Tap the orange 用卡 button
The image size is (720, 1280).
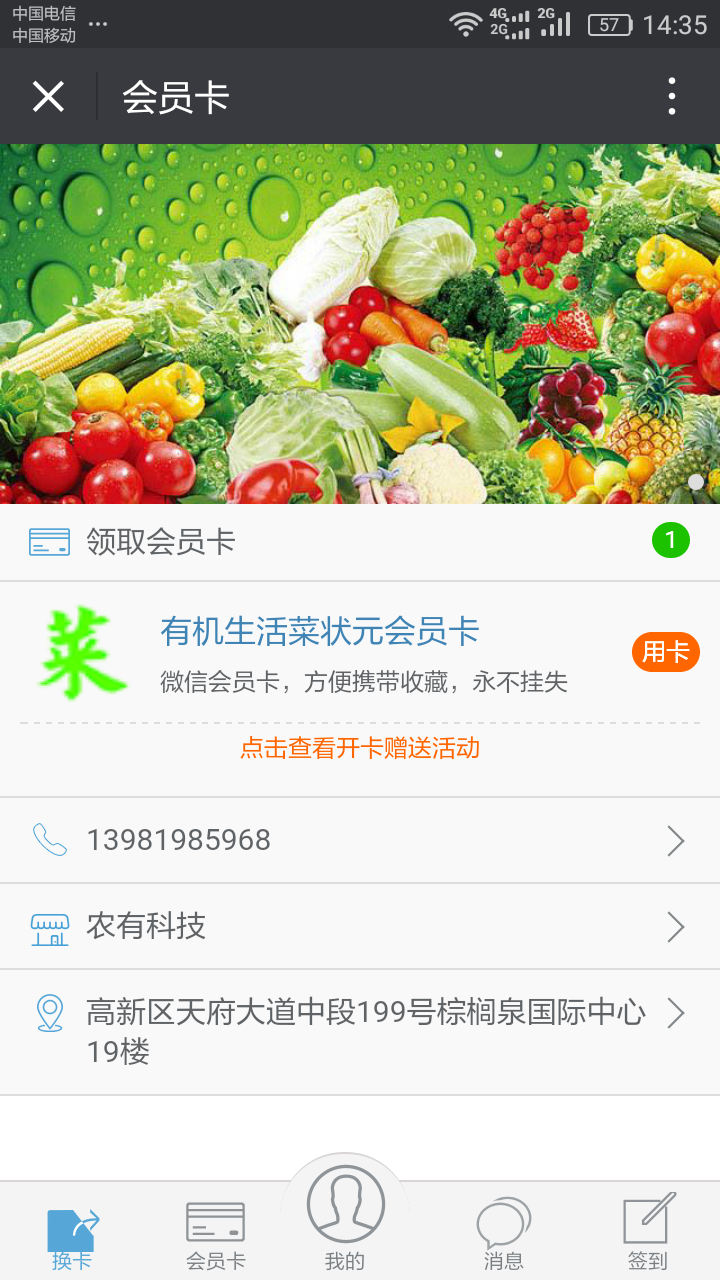pos(665,653)
